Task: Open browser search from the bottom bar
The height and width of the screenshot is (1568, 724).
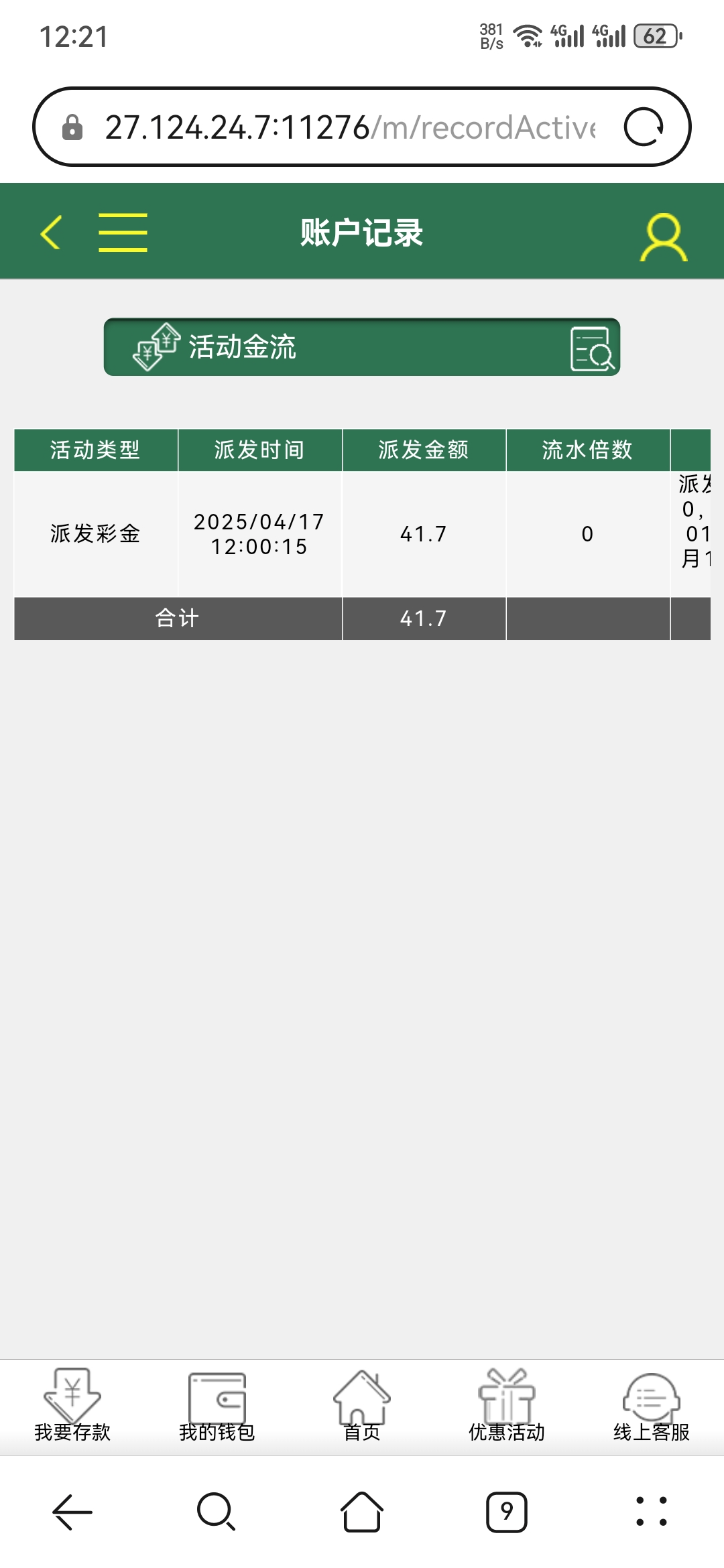Action: click(x=216, y=1512)
